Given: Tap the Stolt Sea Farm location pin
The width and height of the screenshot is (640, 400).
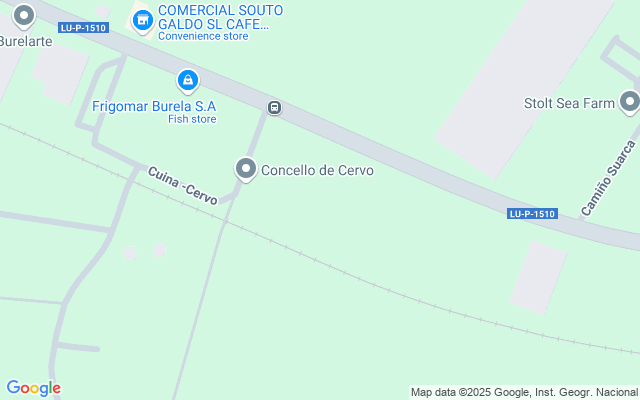Looking at the screenshot, I should click(629, 101).
